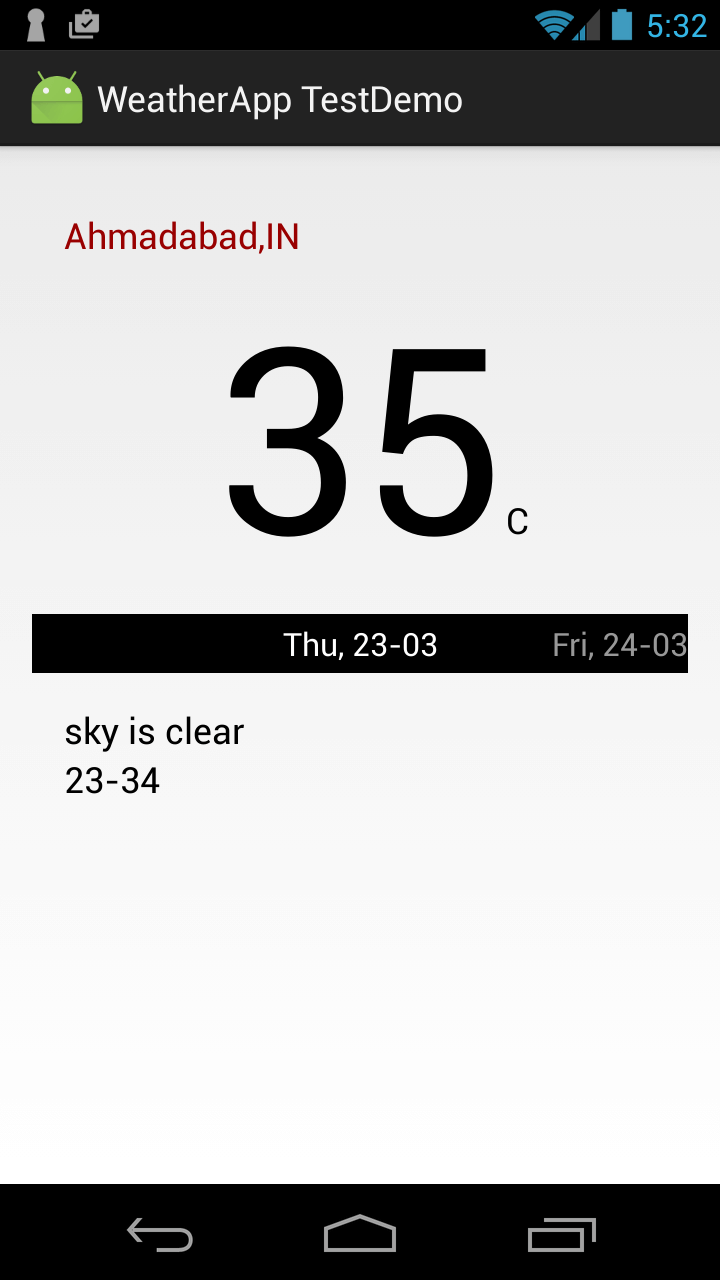Tap the sky is clear description text
The height and width of the screenshot is (1280, 720).
click(154, 731)
